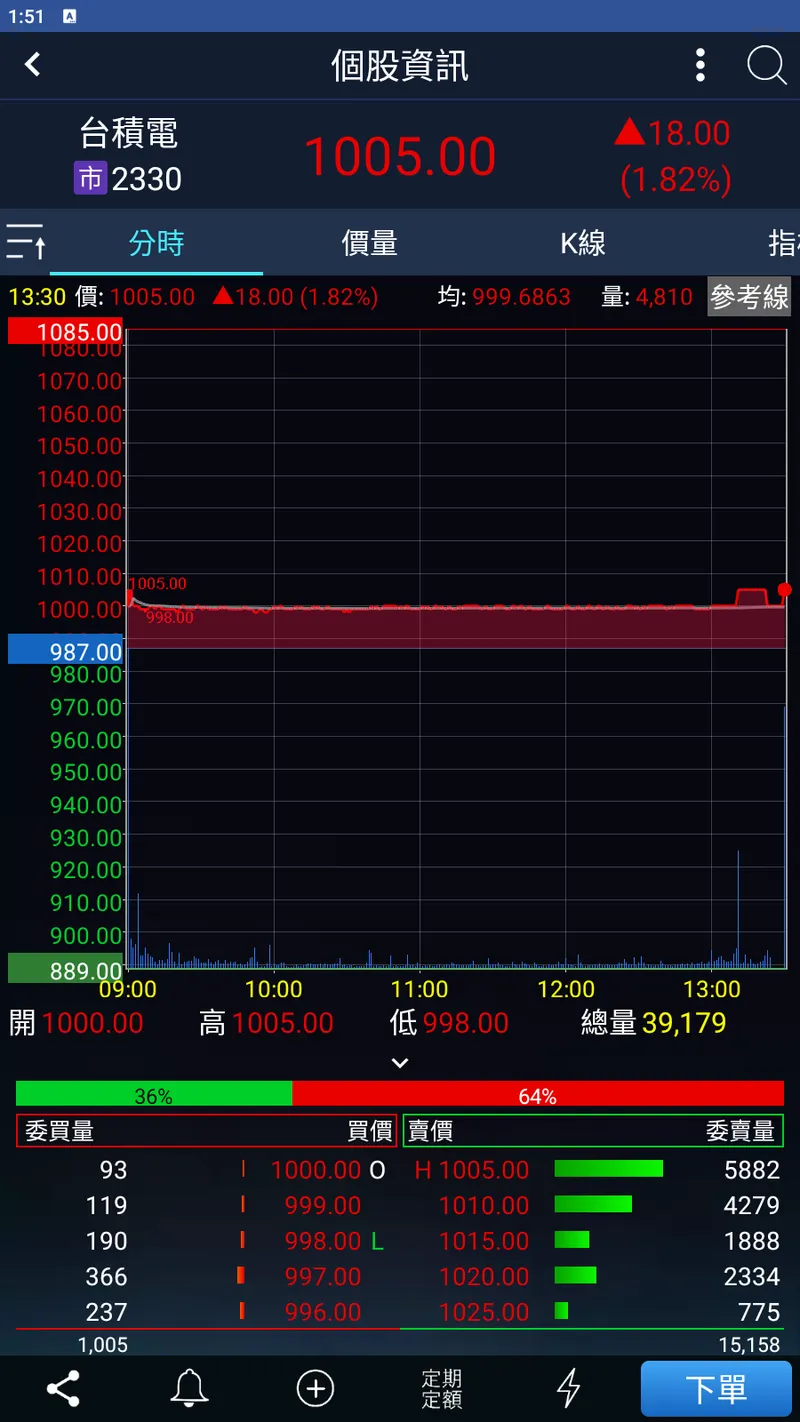The width and height of the screenshot is (800, 1422).
Task: Add stock with the plus icon
Action: tap(315, 1388)
